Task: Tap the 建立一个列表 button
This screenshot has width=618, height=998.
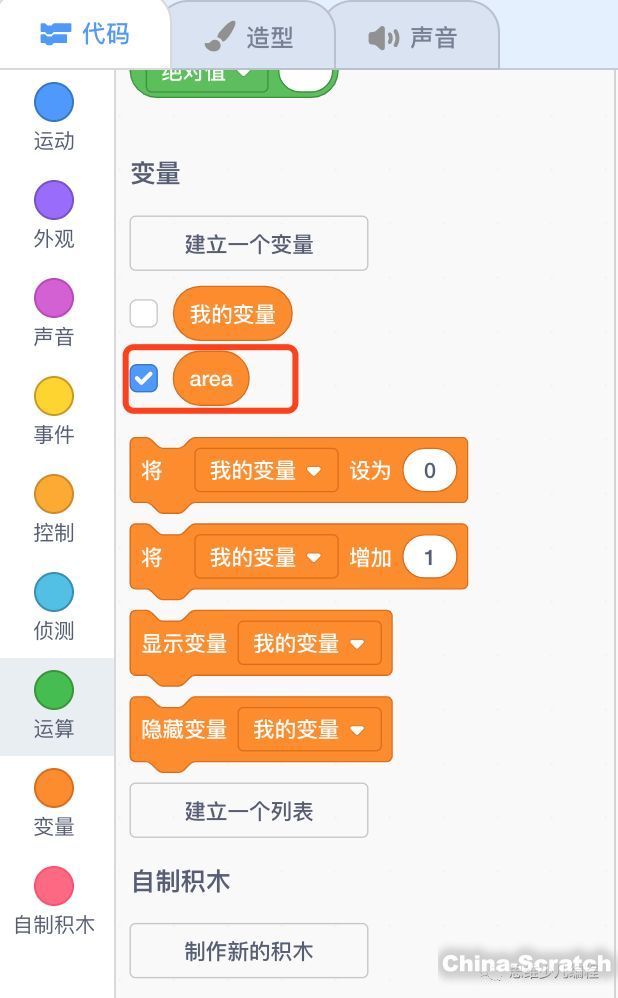Action: [x=249, y=811]
